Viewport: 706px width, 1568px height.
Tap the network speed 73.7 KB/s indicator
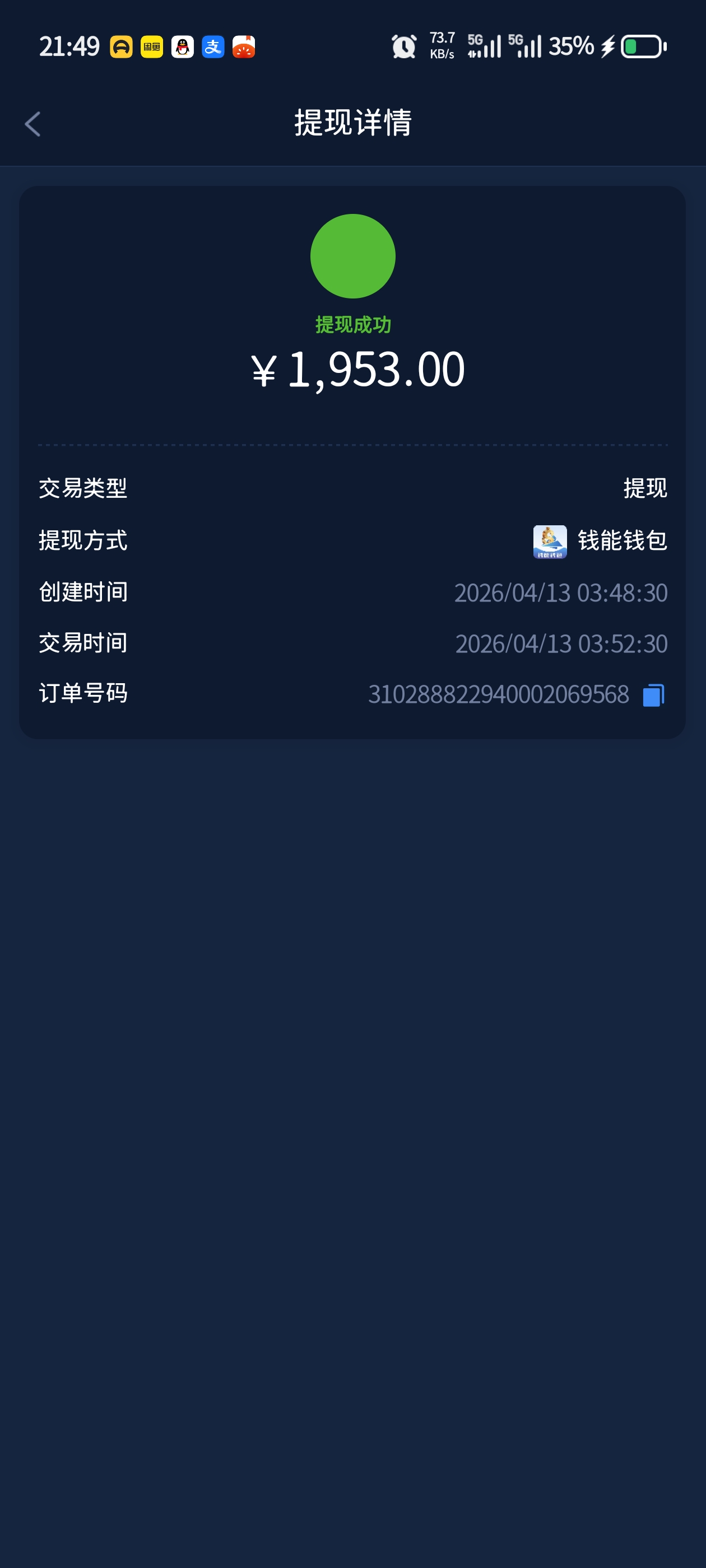tap(440, 46)
